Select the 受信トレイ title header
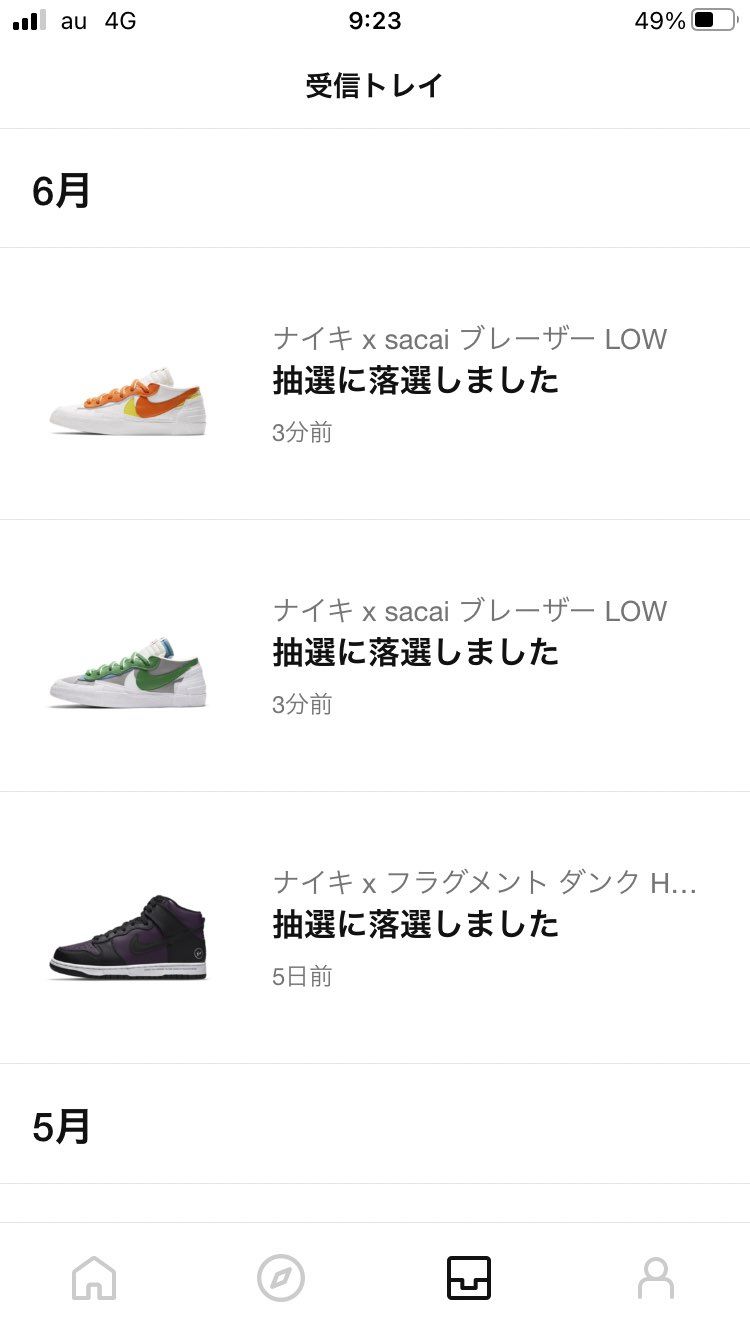750x1334 pixels. (x=375, y=86)
